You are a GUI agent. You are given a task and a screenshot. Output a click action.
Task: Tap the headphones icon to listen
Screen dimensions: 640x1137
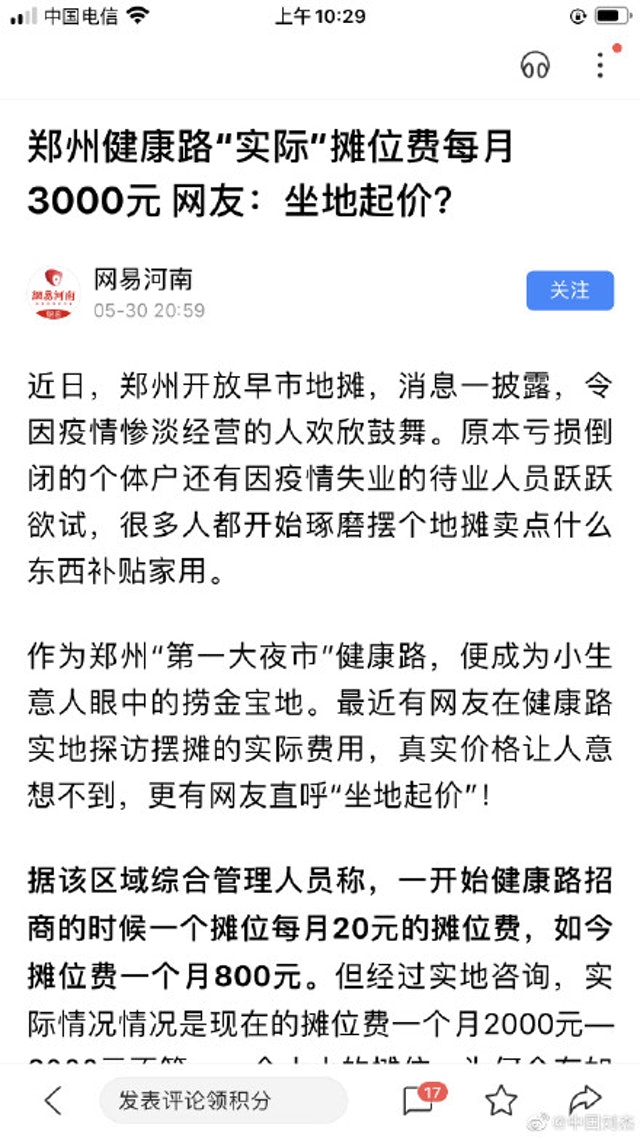point(535,65)
